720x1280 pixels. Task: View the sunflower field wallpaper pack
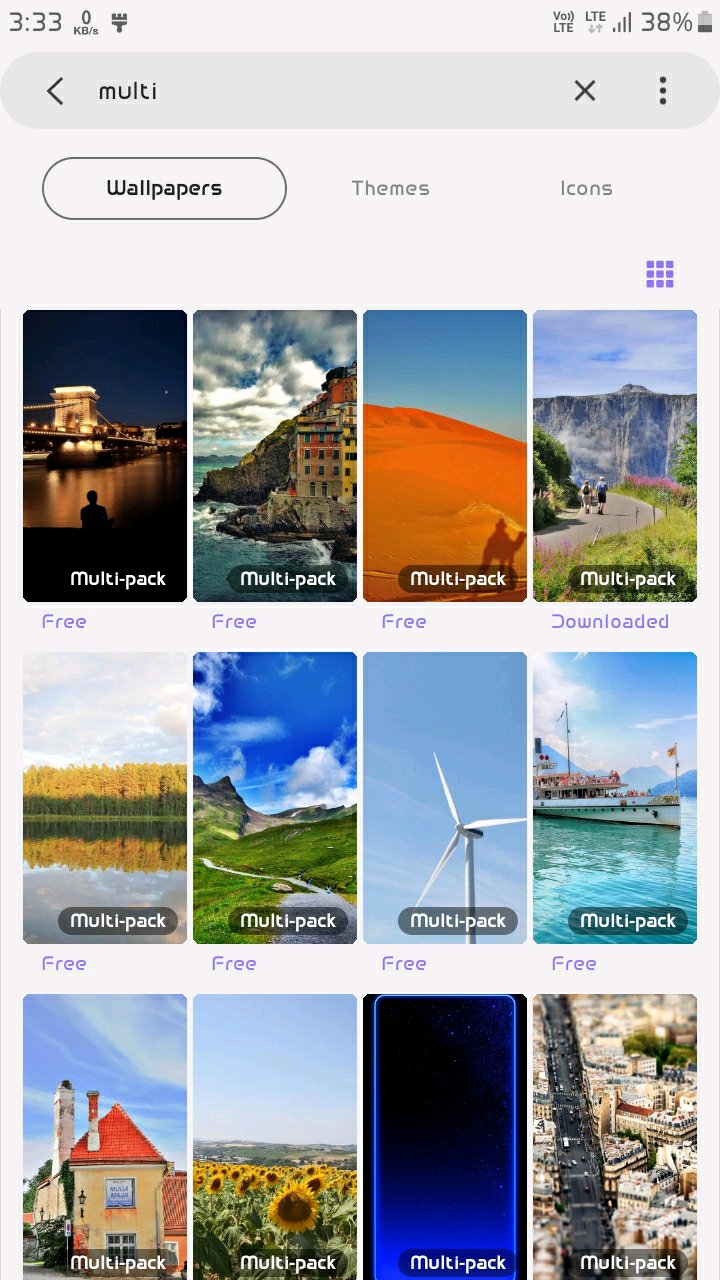coord(275,1136)
